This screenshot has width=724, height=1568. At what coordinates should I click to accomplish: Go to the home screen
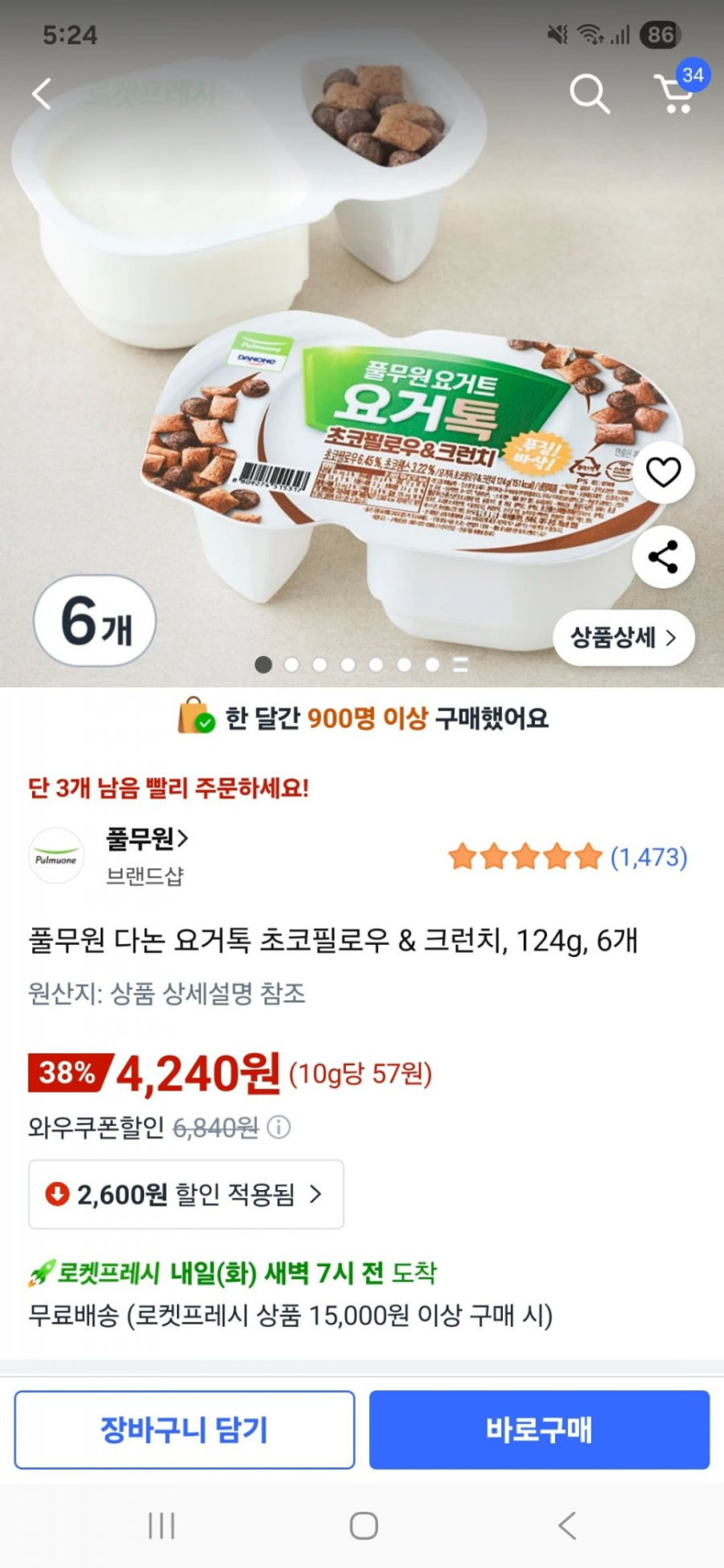point(363,1526)
